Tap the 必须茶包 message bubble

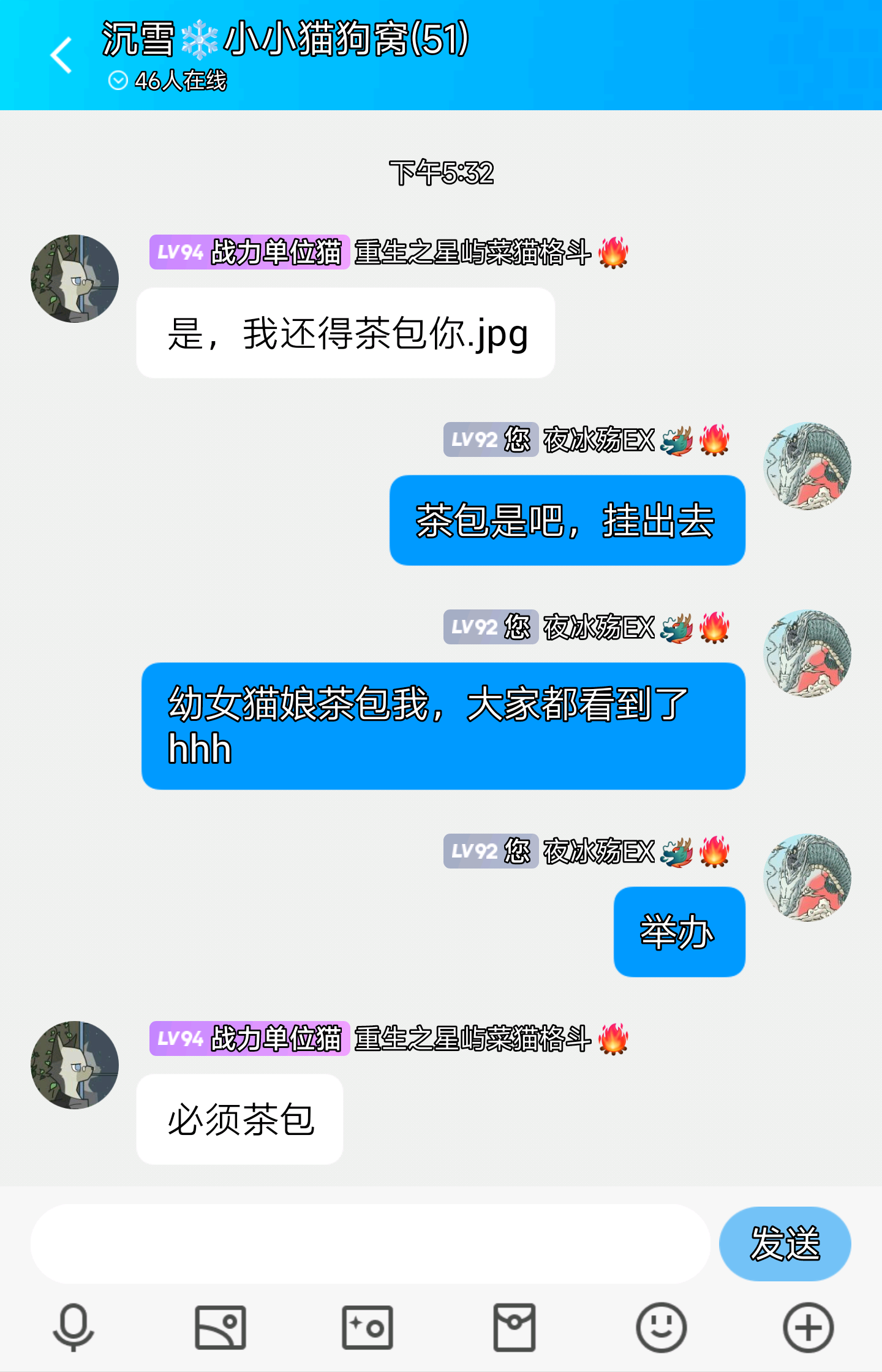tap(239, 1118)
